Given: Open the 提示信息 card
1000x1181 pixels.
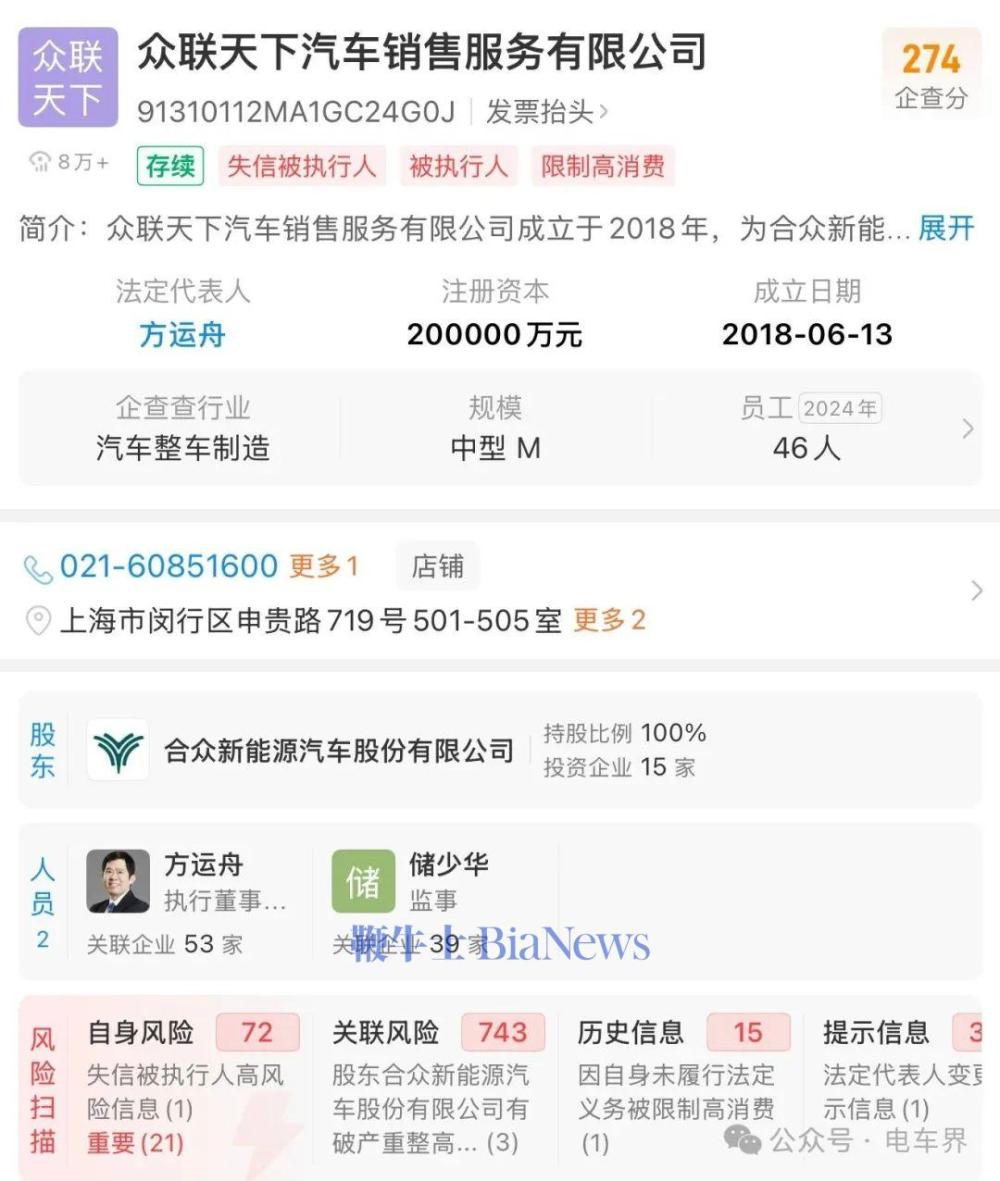Looking at the screenshot, I should 895,1085.
